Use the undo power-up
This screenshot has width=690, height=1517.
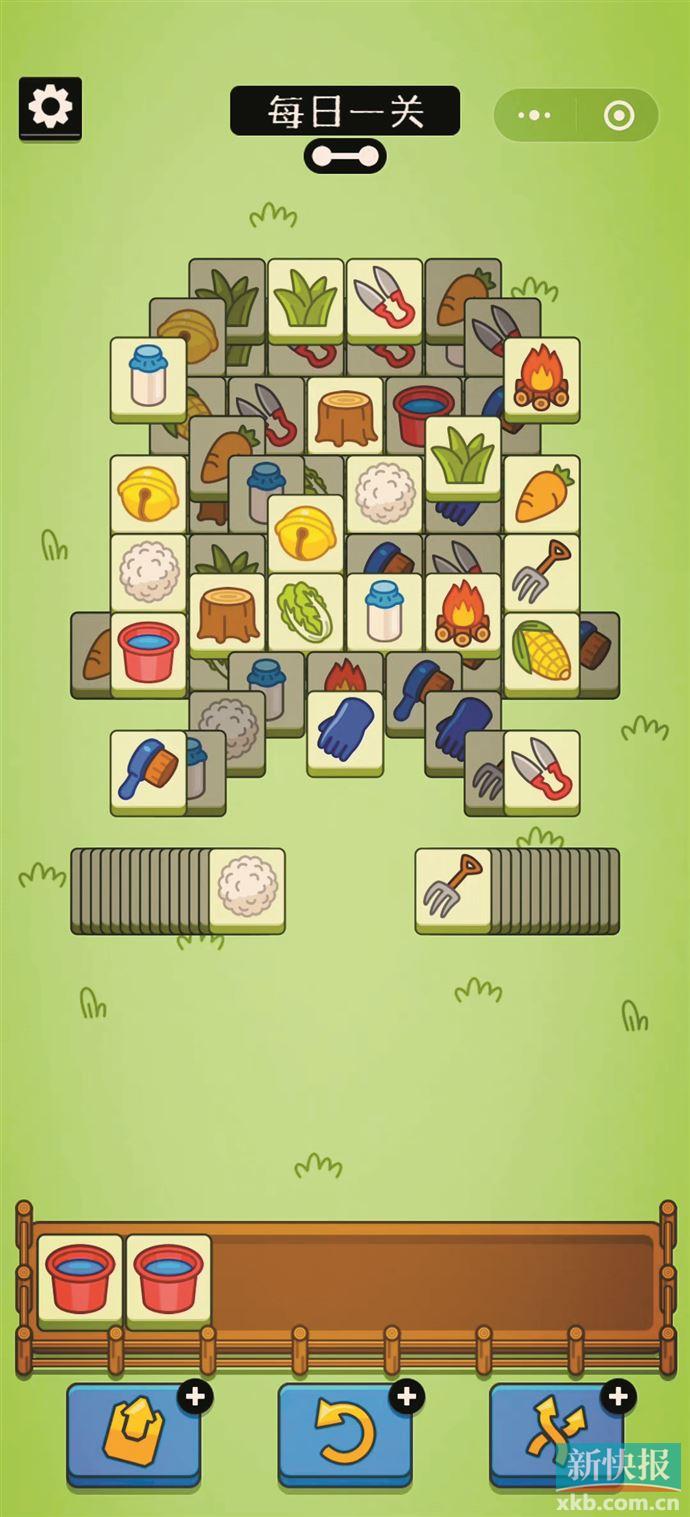coord(345,1433)
